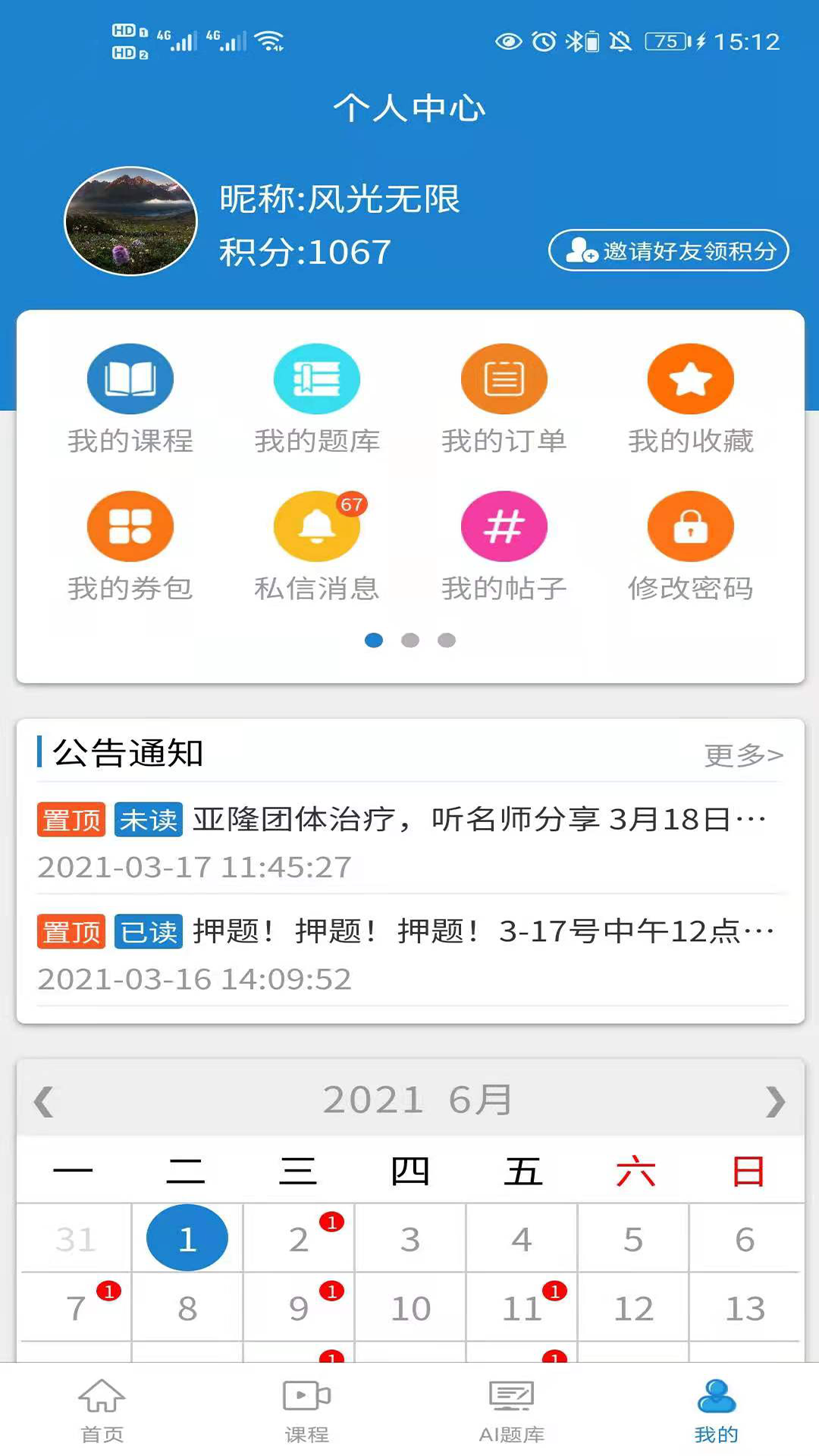Open the 未读 announcement about 亚隆团体治疗
Image resolution: width=819 pixels, height=1456 pixels.
(x=409, y=819)
